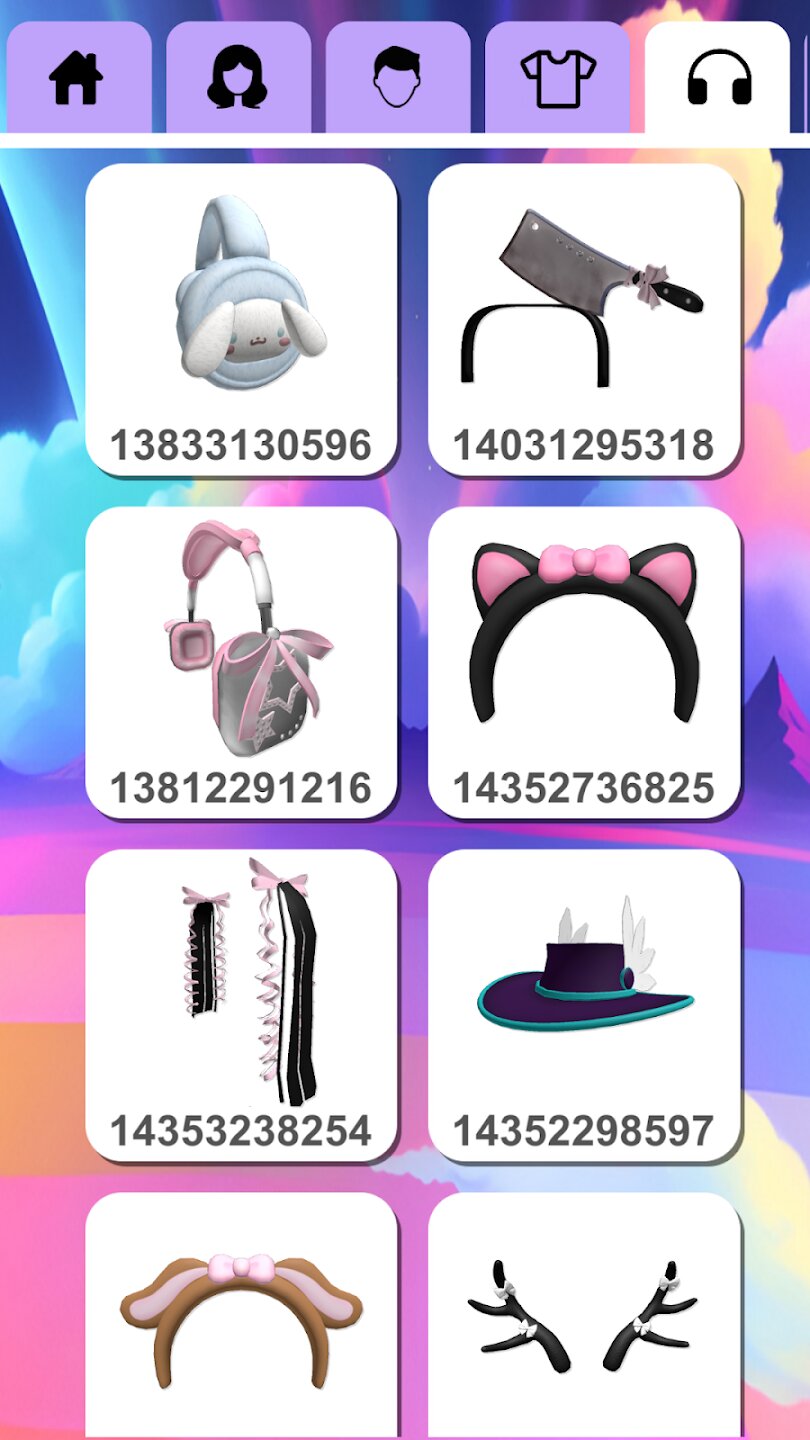Open the pink headphones item 13812291216

pyautogui.click(x=241, y=661)
